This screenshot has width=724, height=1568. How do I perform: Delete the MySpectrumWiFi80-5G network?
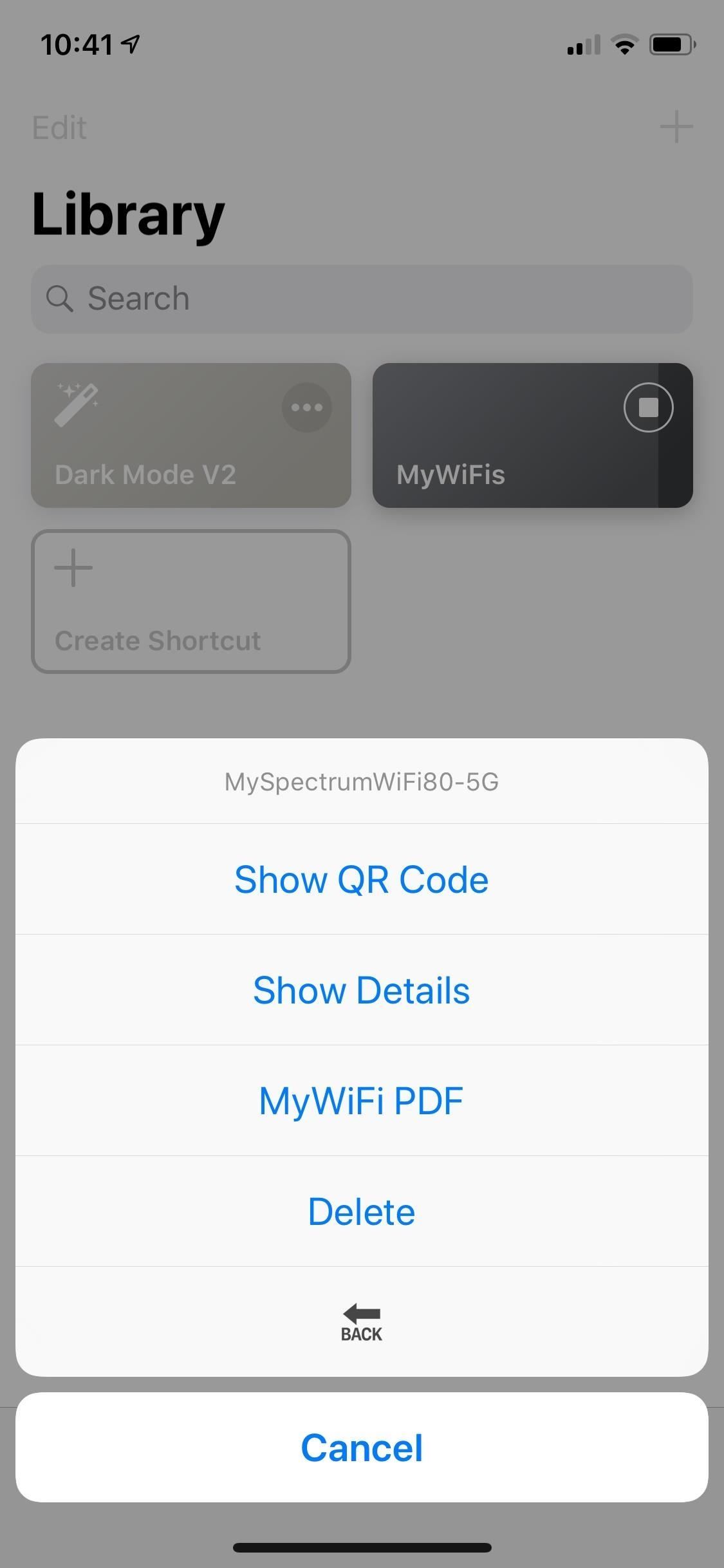point(362,1210)
